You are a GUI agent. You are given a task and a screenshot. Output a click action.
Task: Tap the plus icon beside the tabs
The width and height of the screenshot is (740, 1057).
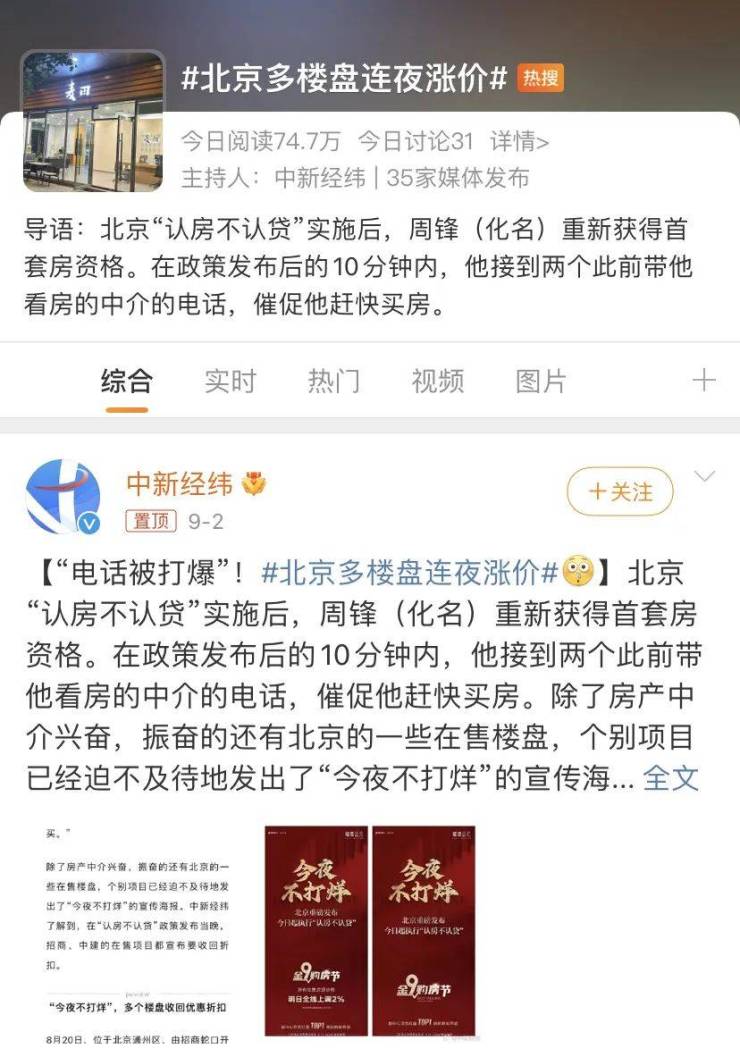click(x=704, y=380)
